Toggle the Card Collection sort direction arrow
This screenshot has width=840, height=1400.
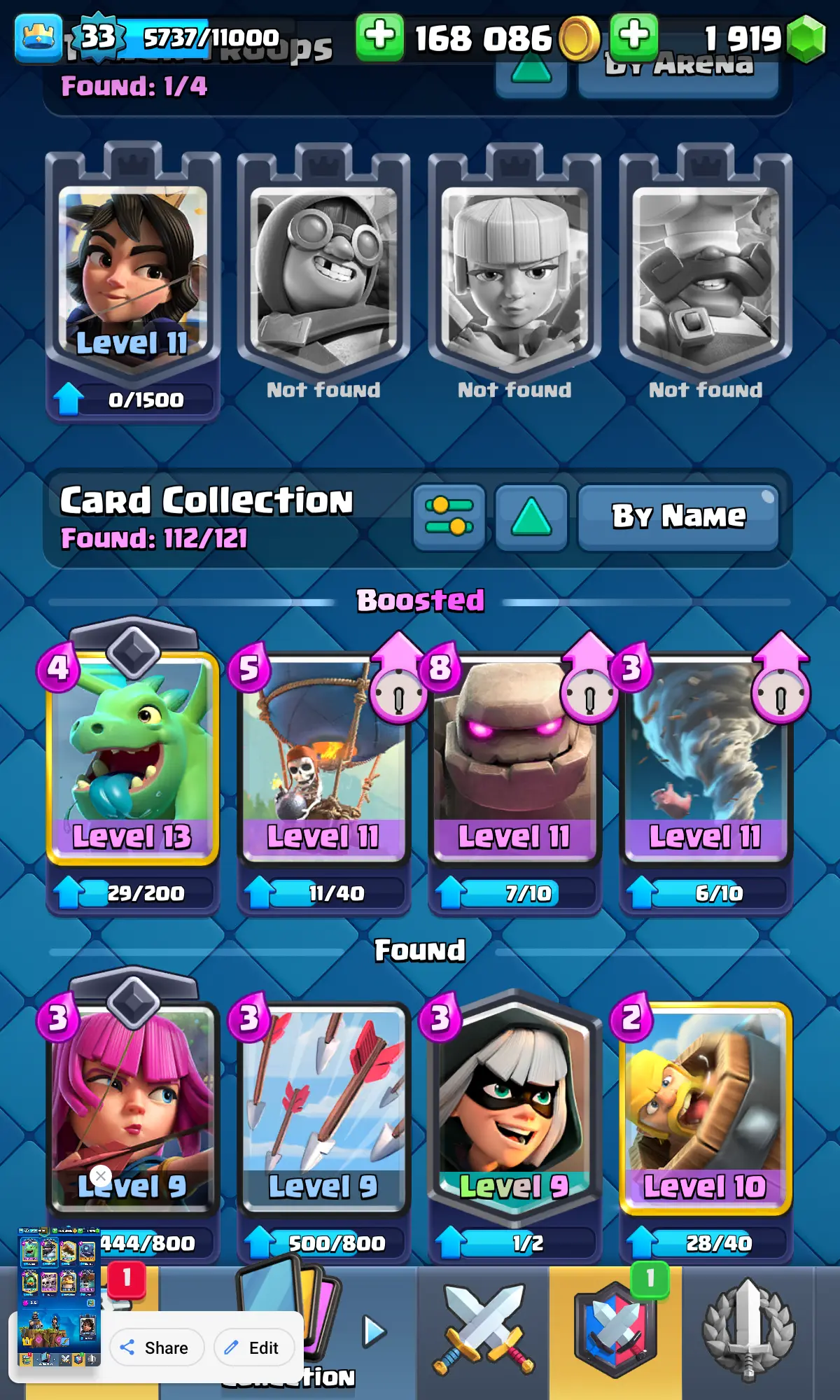point(531,517)
